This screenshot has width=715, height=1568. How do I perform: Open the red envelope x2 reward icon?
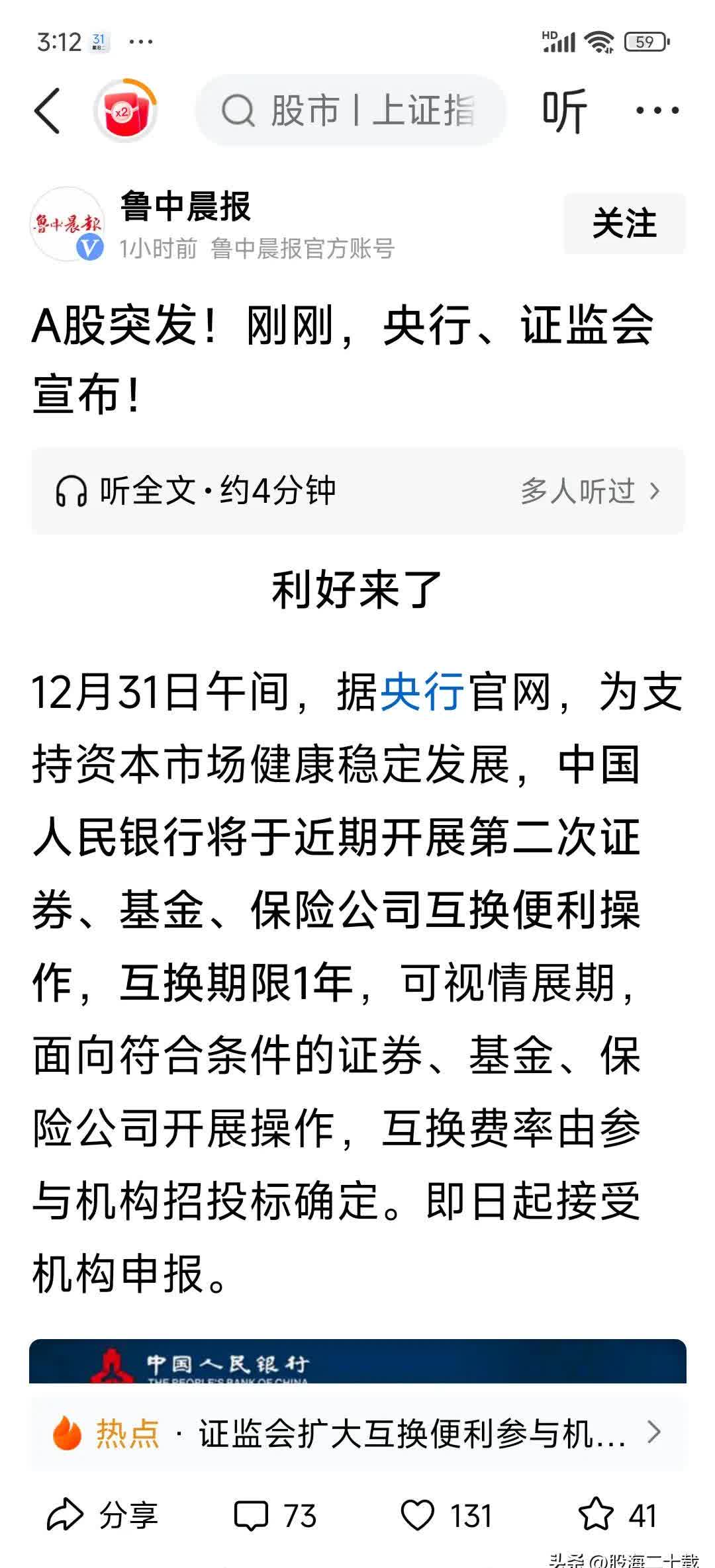[124, 110]
